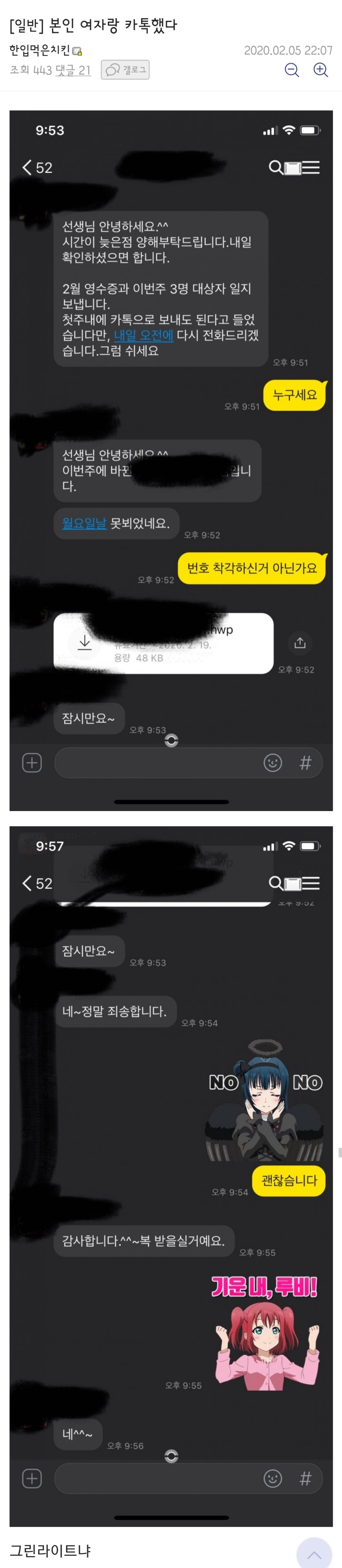Open the first attached chat screenshot image
This screenshot has width=342, height=1568.
tap(171, 460)
